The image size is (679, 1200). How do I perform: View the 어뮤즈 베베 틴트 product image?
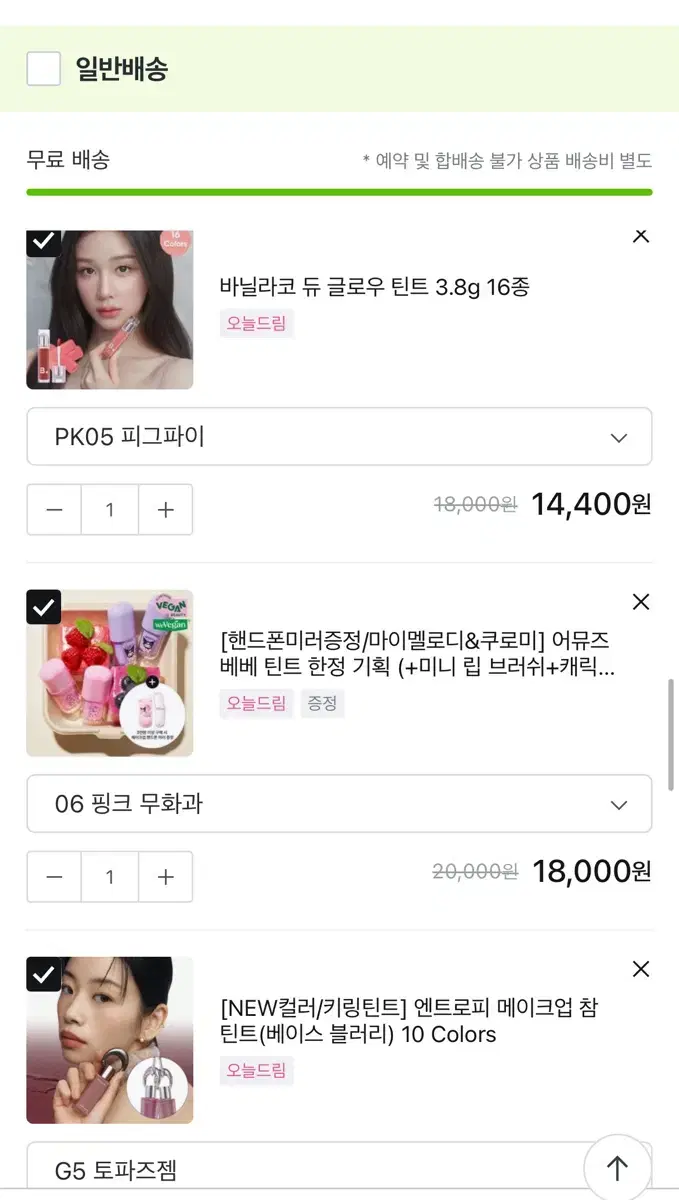pyautogui.click(x=110, y=673)
